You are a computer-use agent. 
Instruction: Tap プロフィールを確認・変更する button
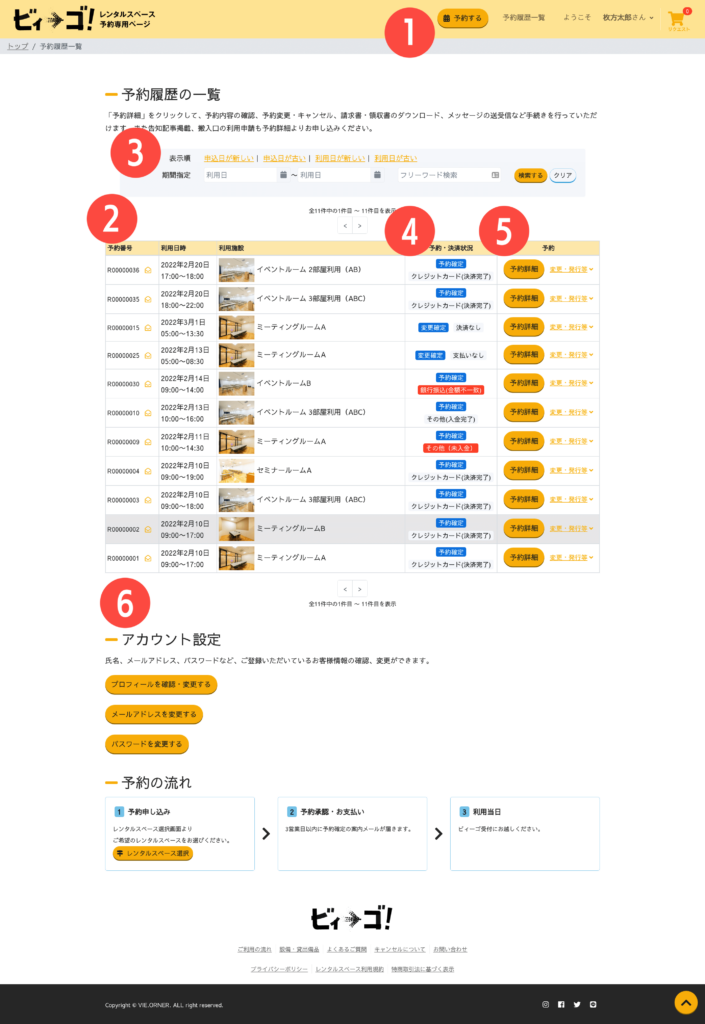click(161, 685)
